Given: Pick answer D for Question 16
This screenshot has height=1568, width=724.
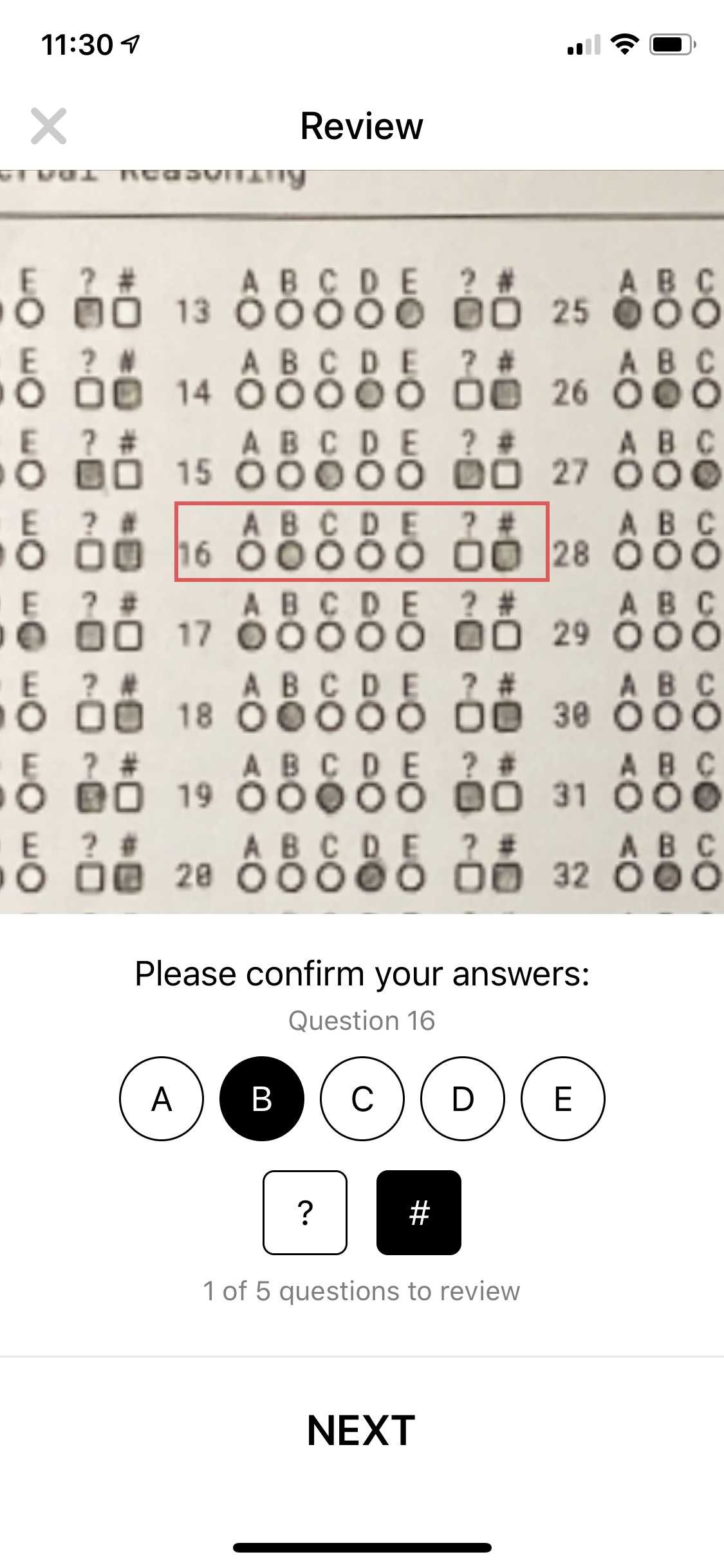Looking at the screenshot, I should pos(463,1099).
